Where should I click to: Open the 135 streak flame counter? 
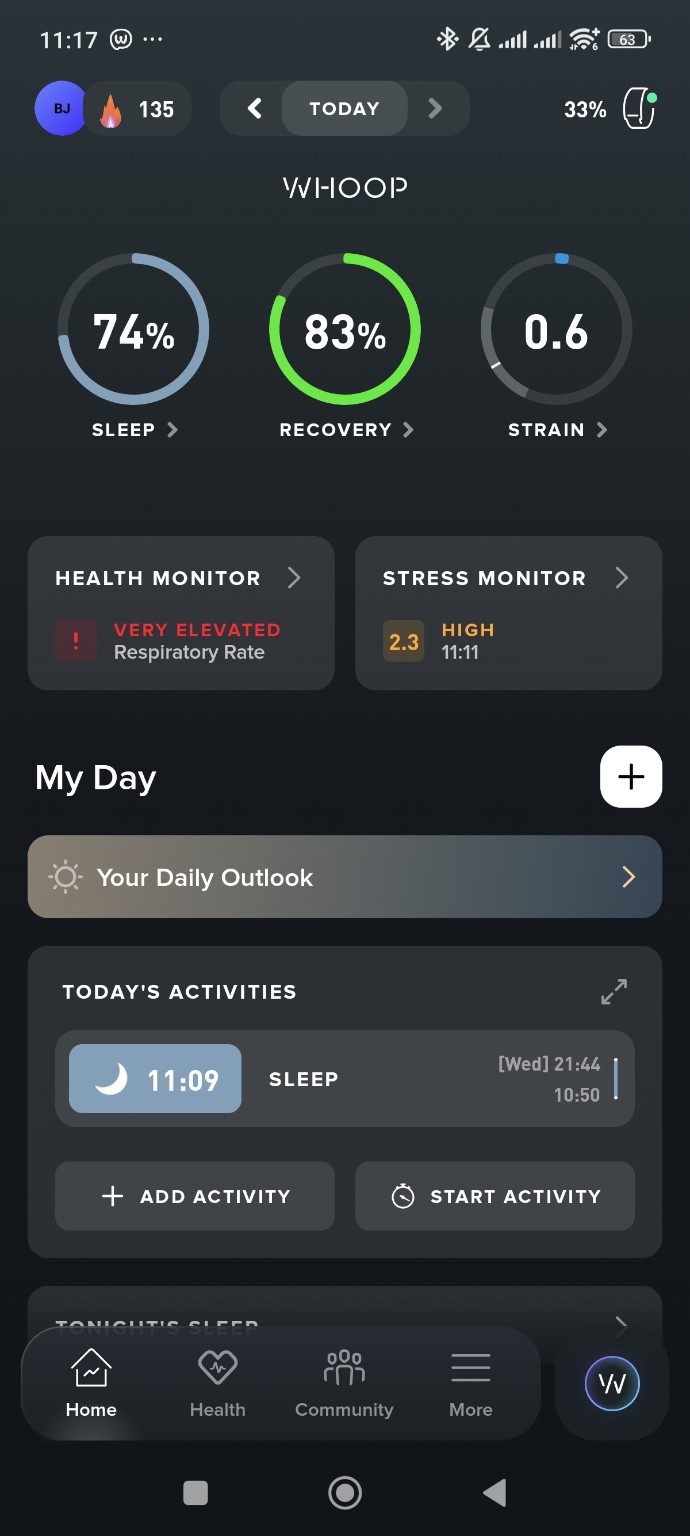coord(140,109)
